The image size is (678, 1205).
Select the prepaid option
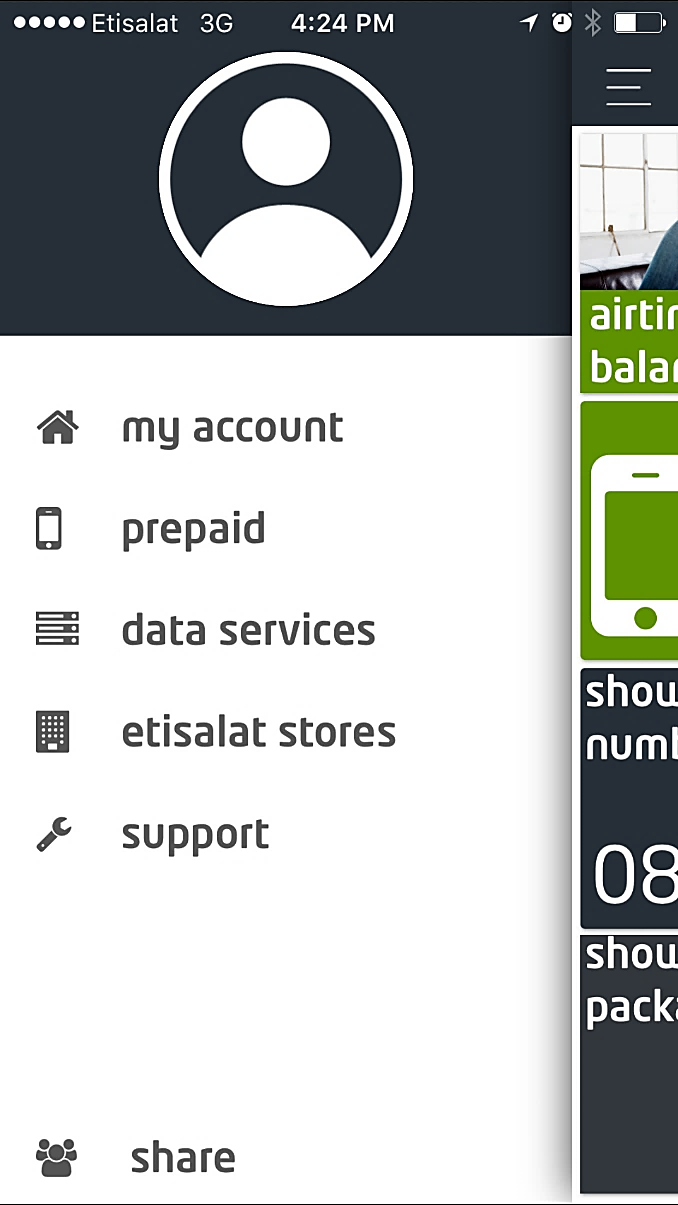pos(193,529)
